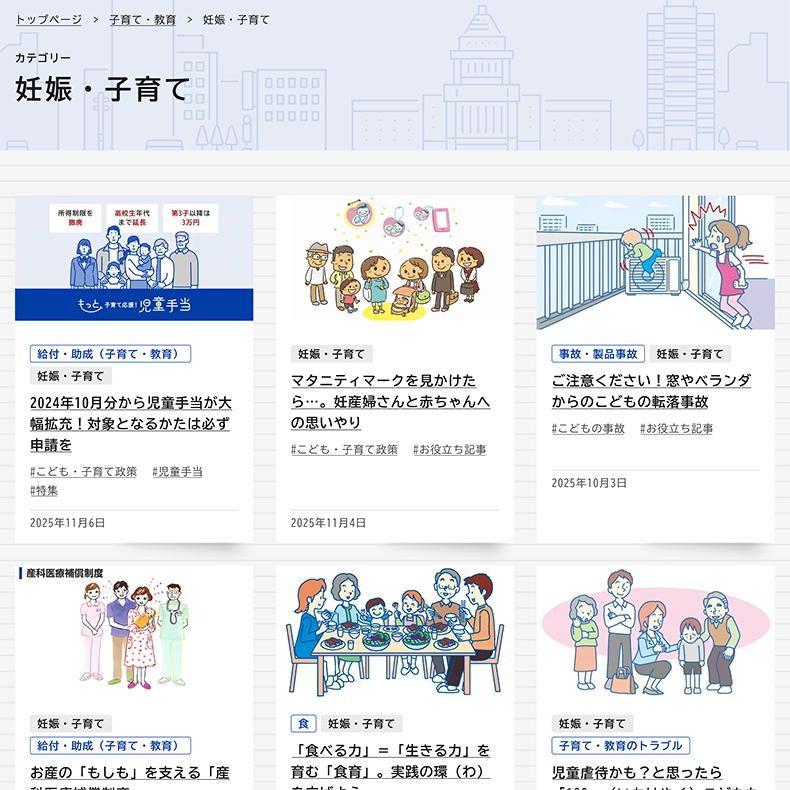Select the 事故・製品事故 category chip
The width and height of the screenshot is (790, 790).
tap(598, 354)
